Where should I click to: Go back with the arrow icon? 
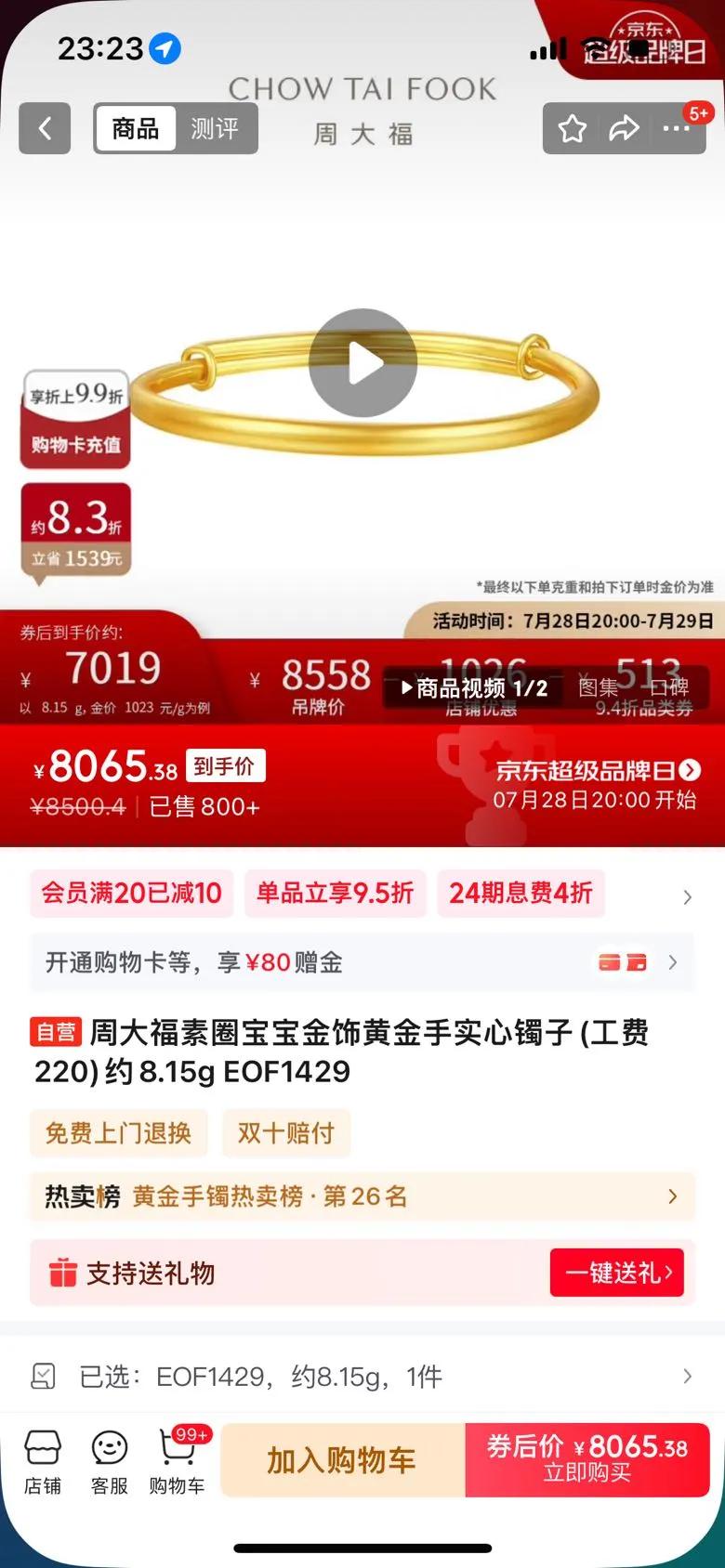(x=45, y=128)
